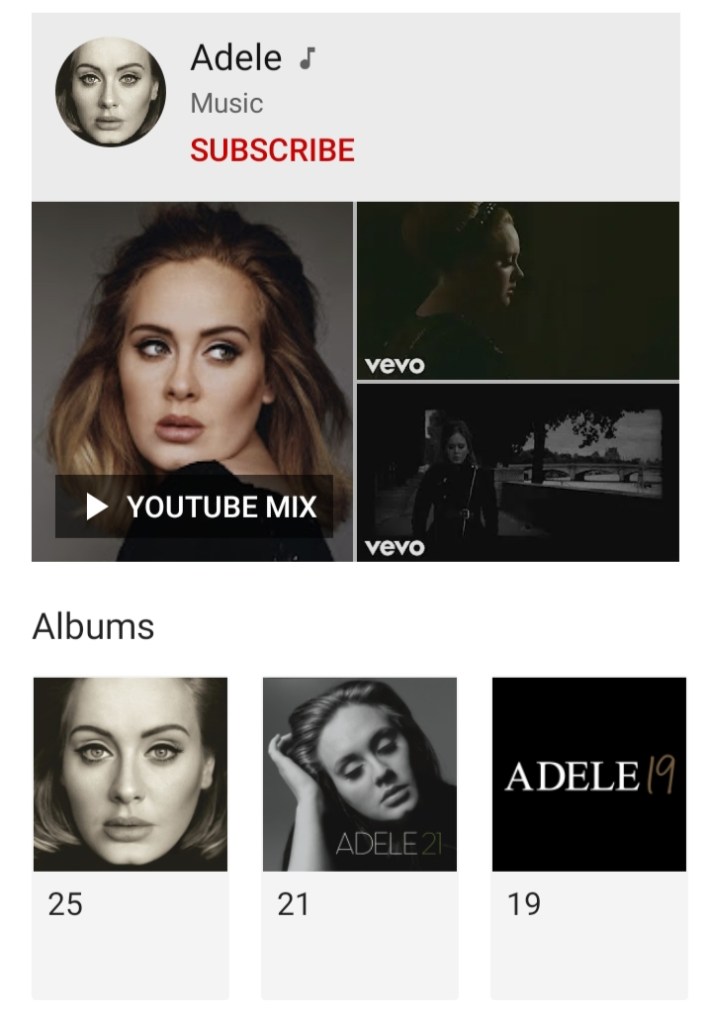
Task: Play the YouTube Mix
Action: point(194,506)
